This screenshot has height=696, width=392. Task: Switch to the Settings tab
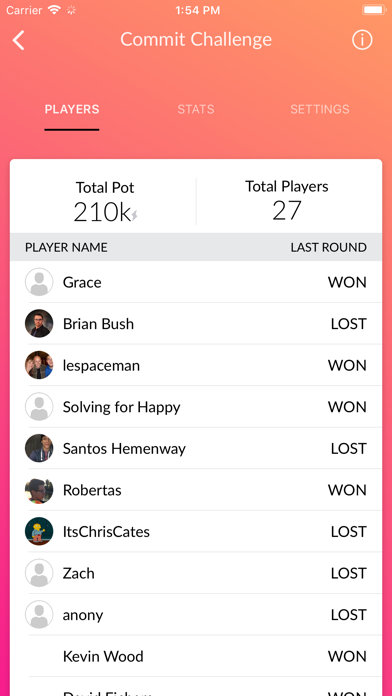point(320,109)
